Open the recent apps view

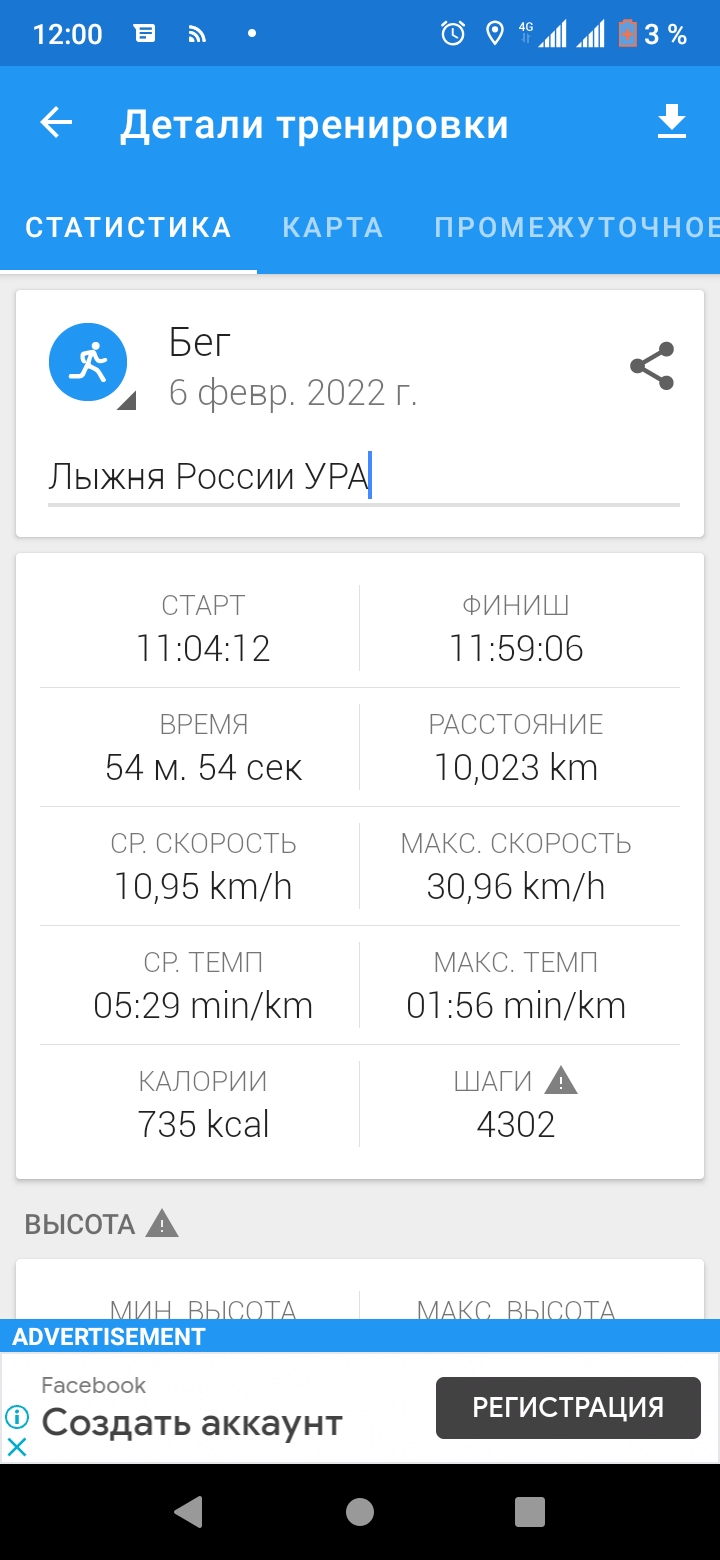(x=529, y=1512)
